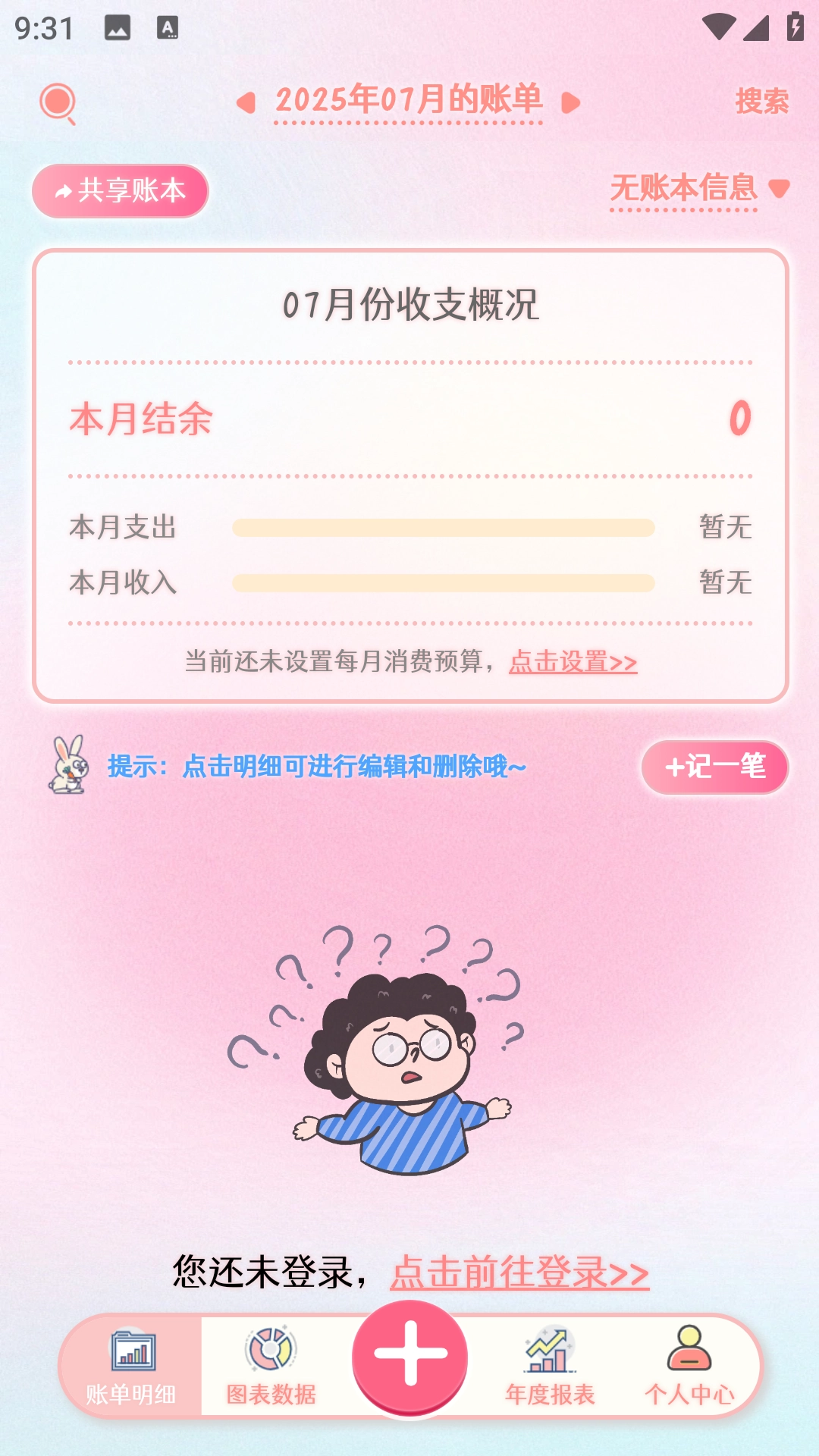Switch to the 年度报表 tab
Image resolution: width=819 pixels, height=1456 pixels.
tap(550, 1367)
